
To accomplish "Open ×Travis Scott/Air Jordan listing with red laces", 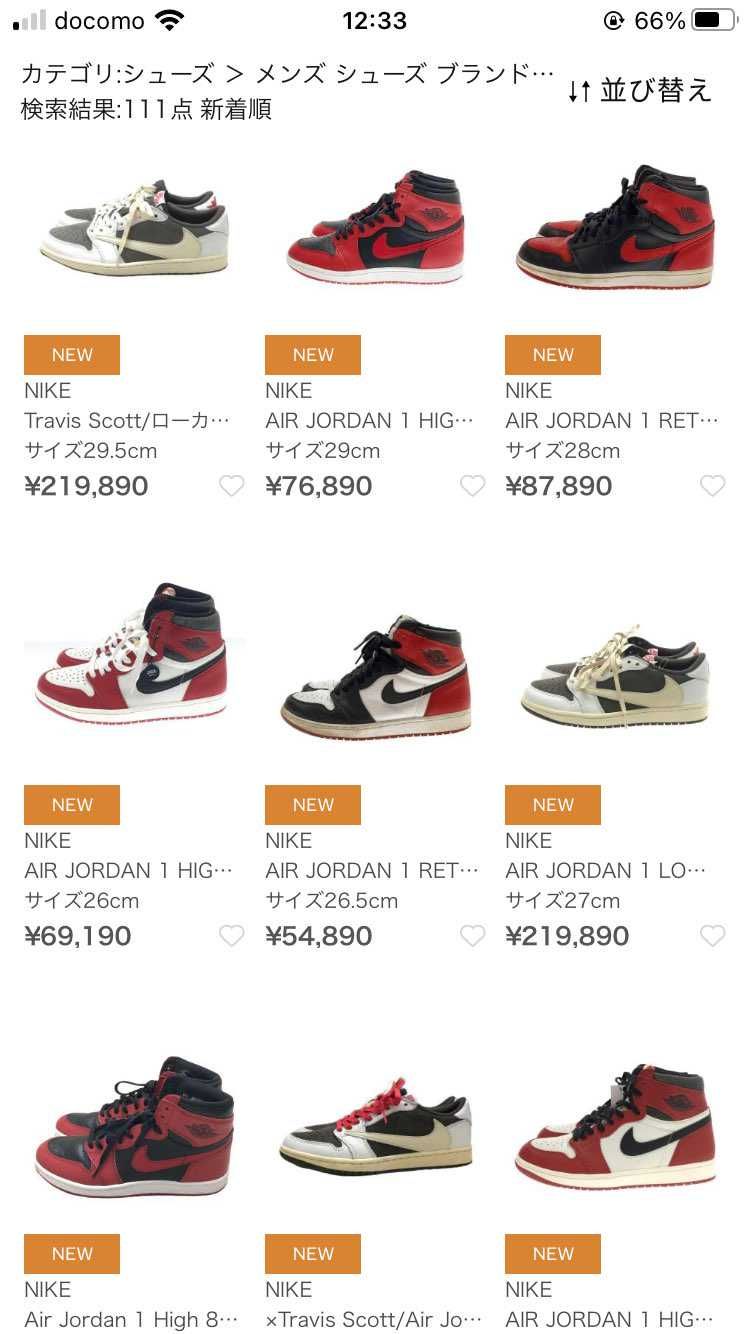I will point(375,1130).
